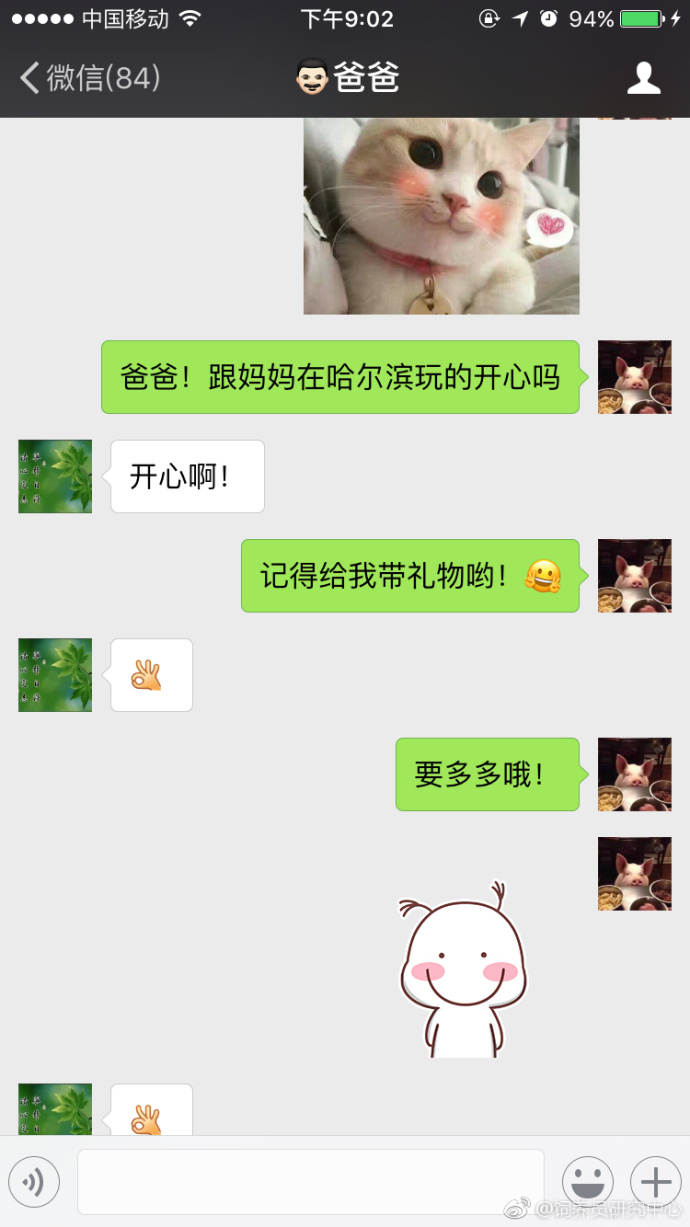The image size is (690, 1227).
Task: Open the plus attachments menu
Action: (655, 1182)
